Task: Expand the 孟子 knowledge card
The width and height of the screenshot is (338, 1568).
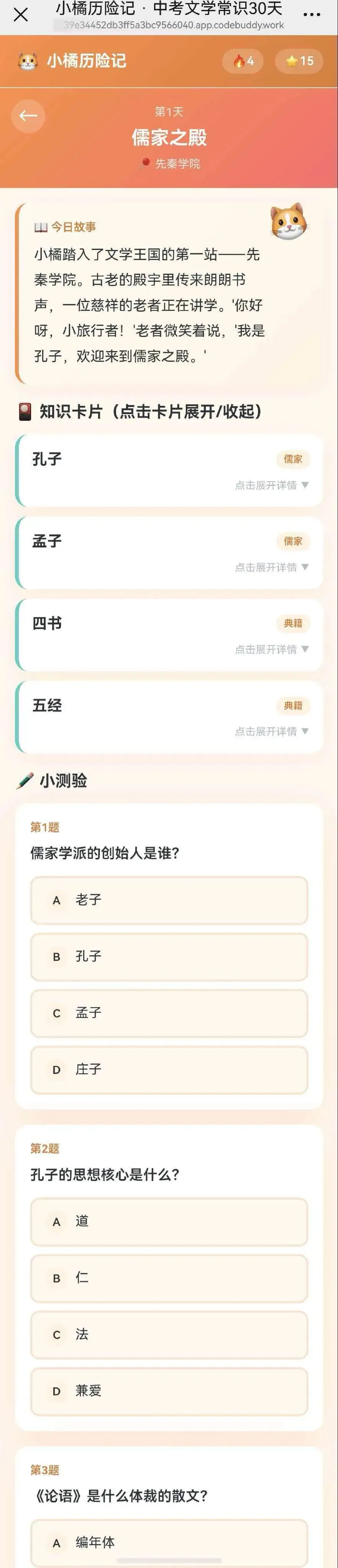Action: tap(169, 553)
